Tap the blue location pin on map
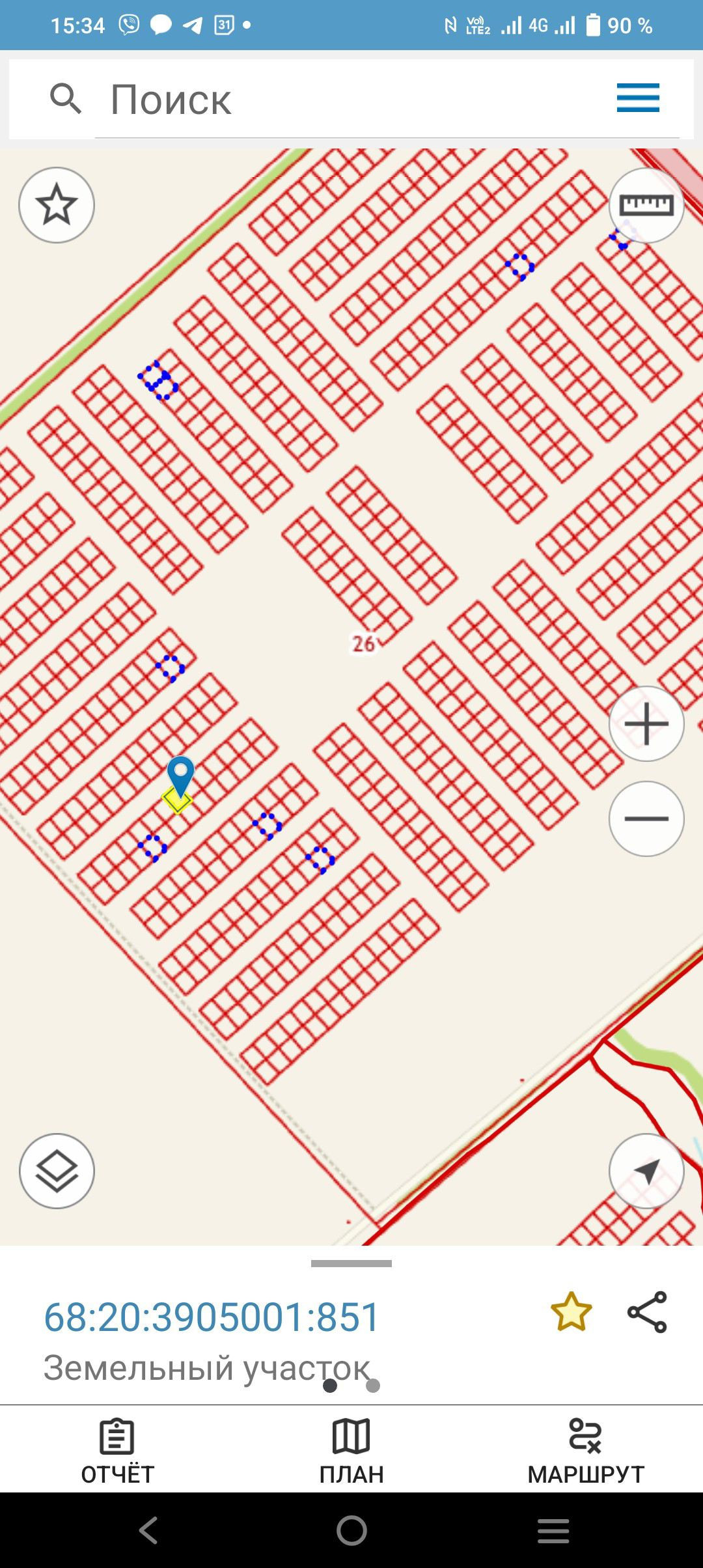 [180, 773]
